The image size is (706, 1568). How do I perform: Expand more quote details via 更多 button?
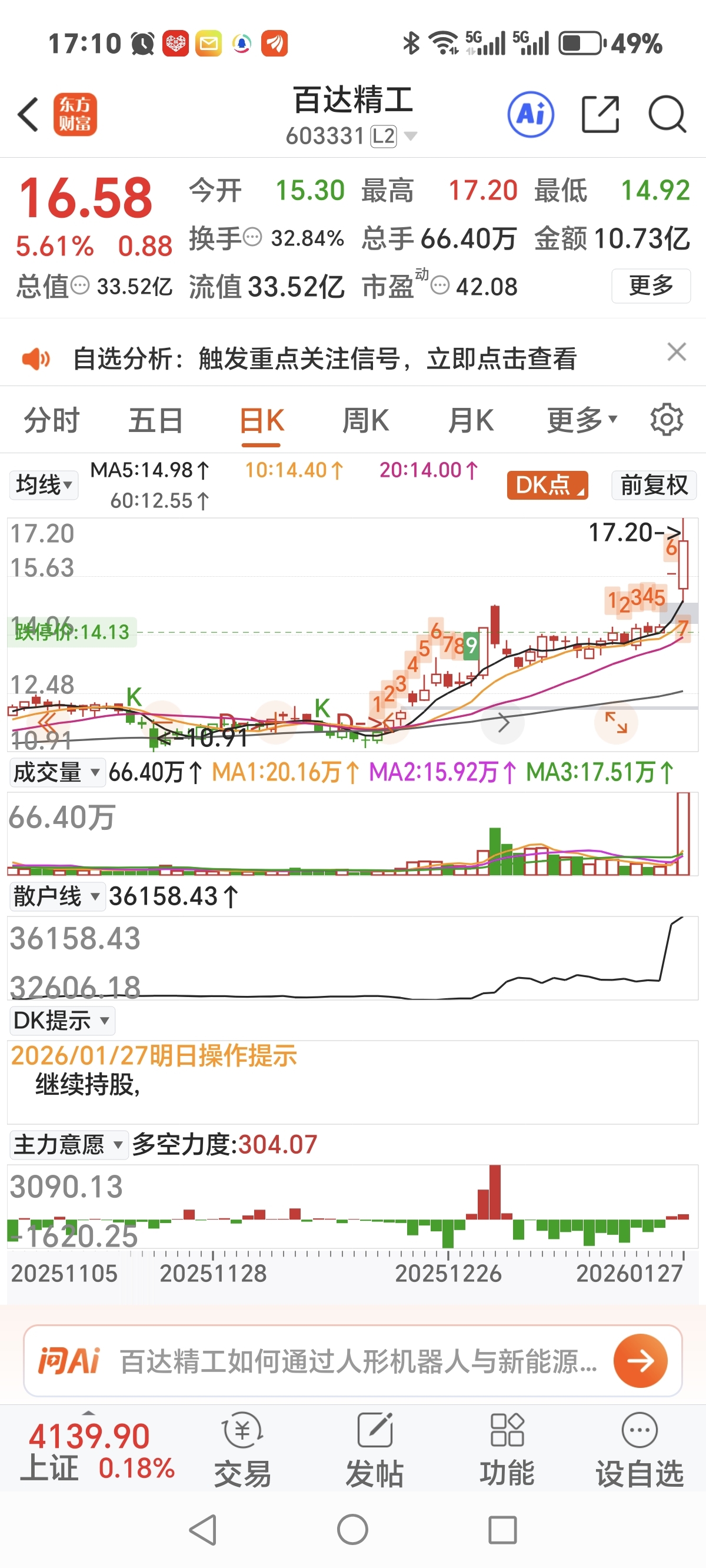650,285
